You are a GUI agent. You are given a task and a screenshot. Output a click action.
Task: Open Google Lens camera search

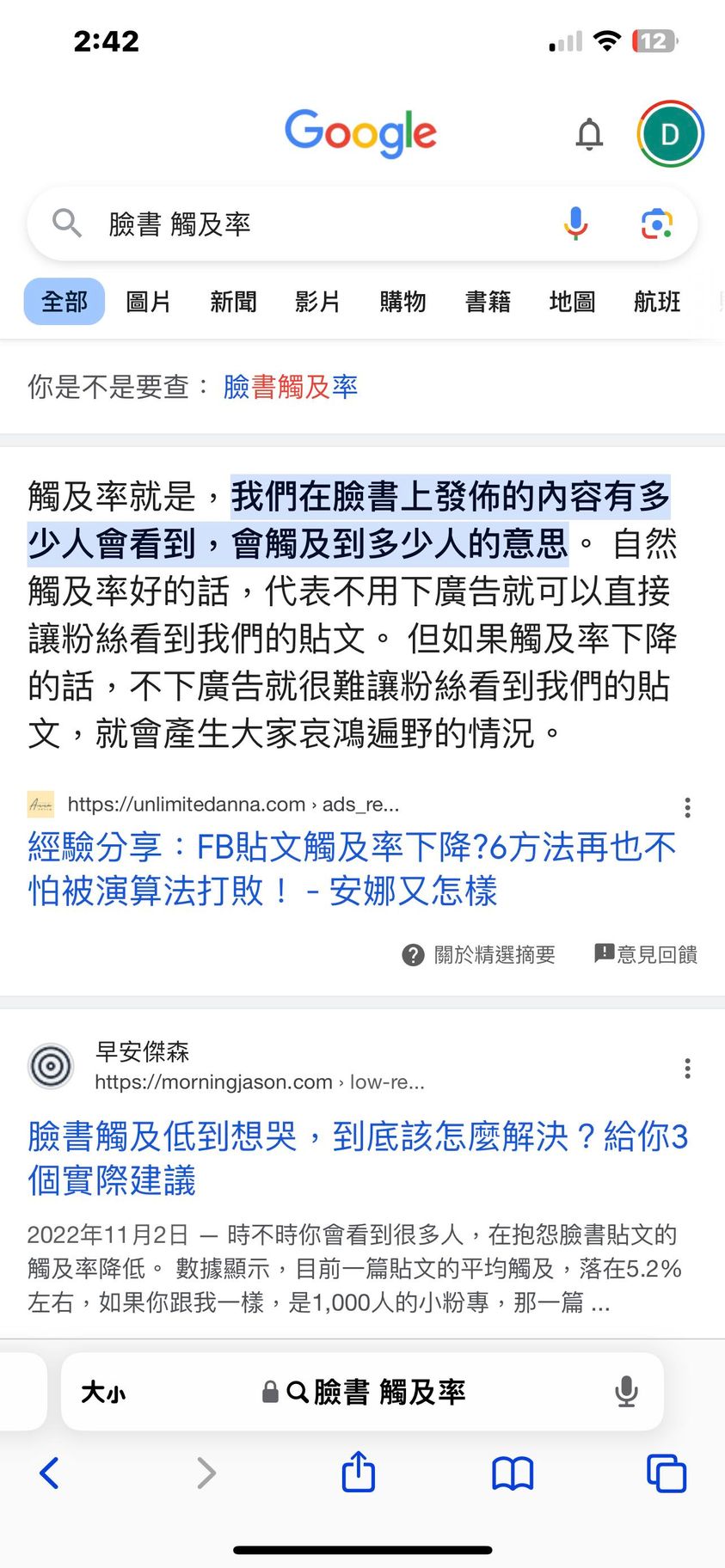656,224
